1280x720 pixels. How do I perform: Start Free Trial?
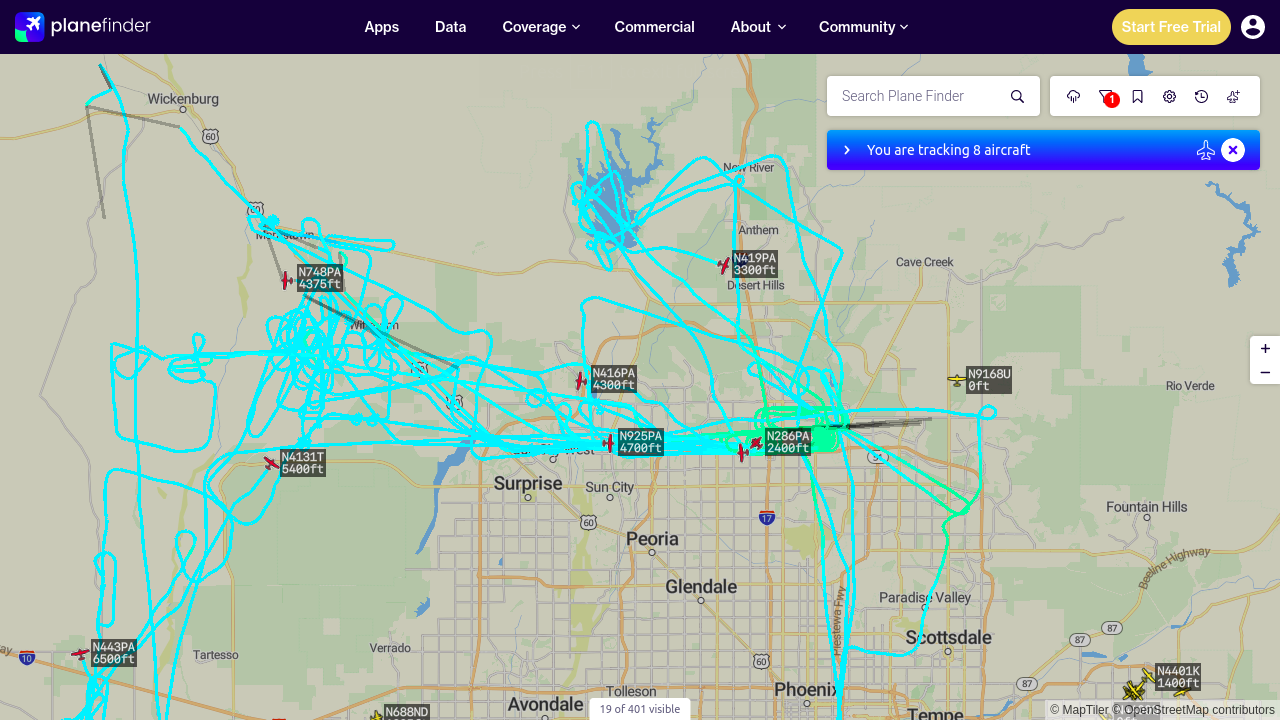click(x=1171, y=27)
